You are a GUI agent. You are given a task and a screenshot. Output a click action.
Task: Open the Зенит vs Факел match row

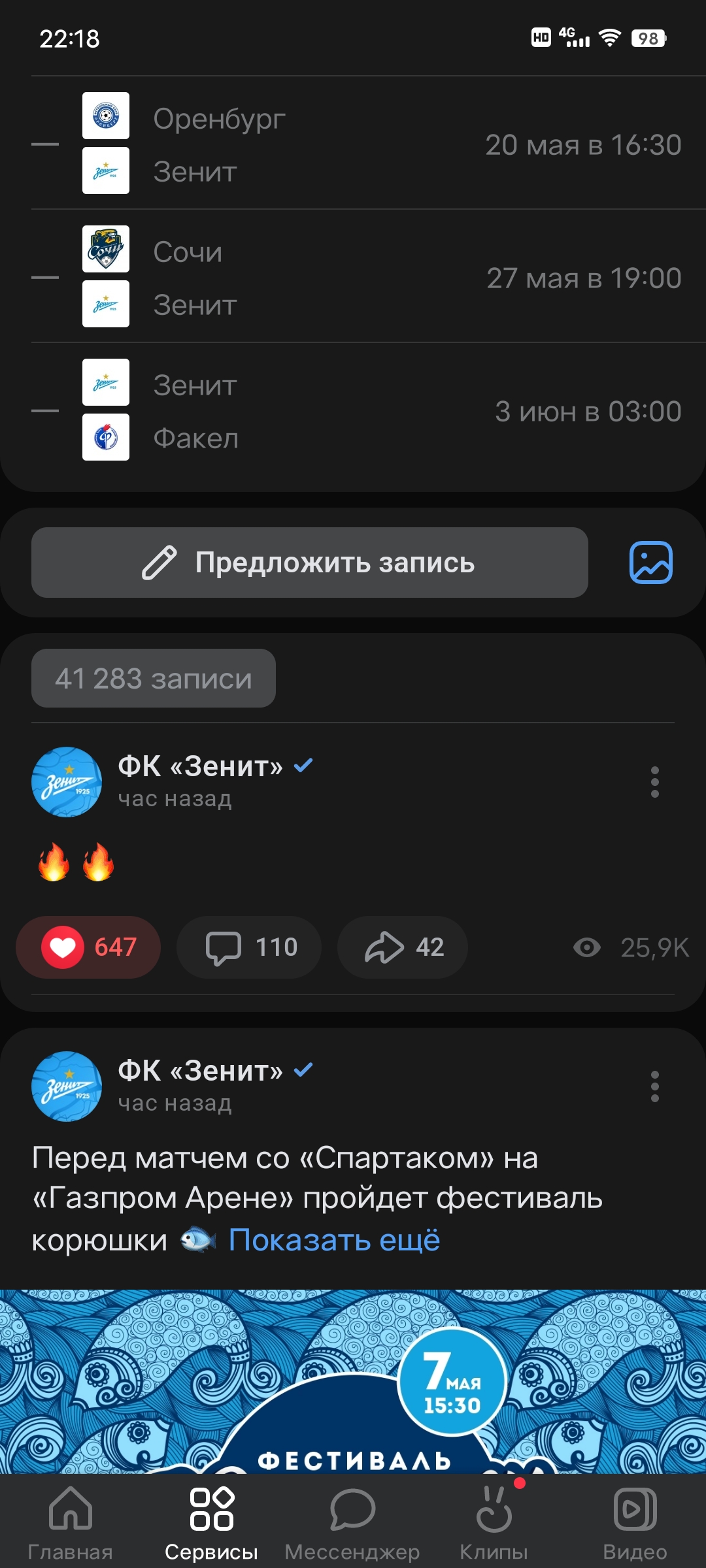(x=356, y=410)
